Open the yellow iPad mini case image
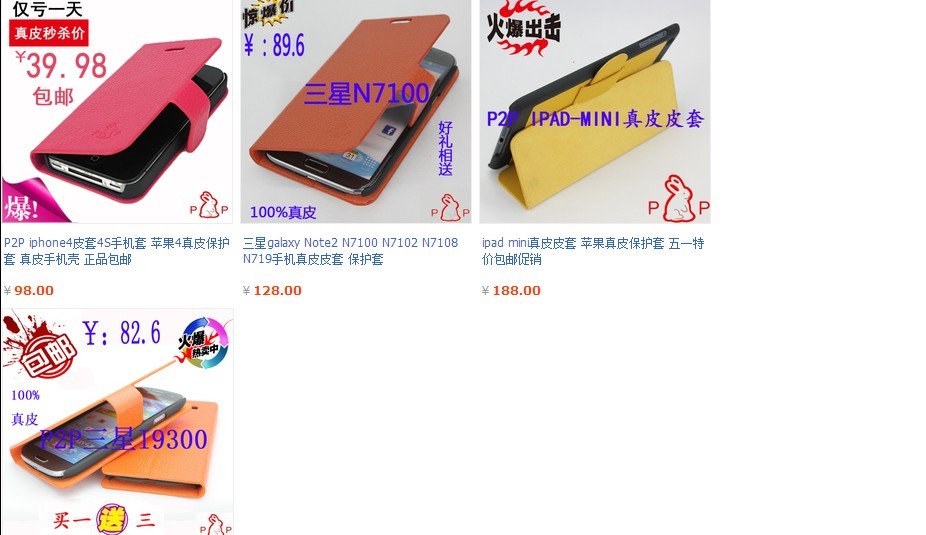This screenshot has width=926, height=535. (x=594, y=110)
